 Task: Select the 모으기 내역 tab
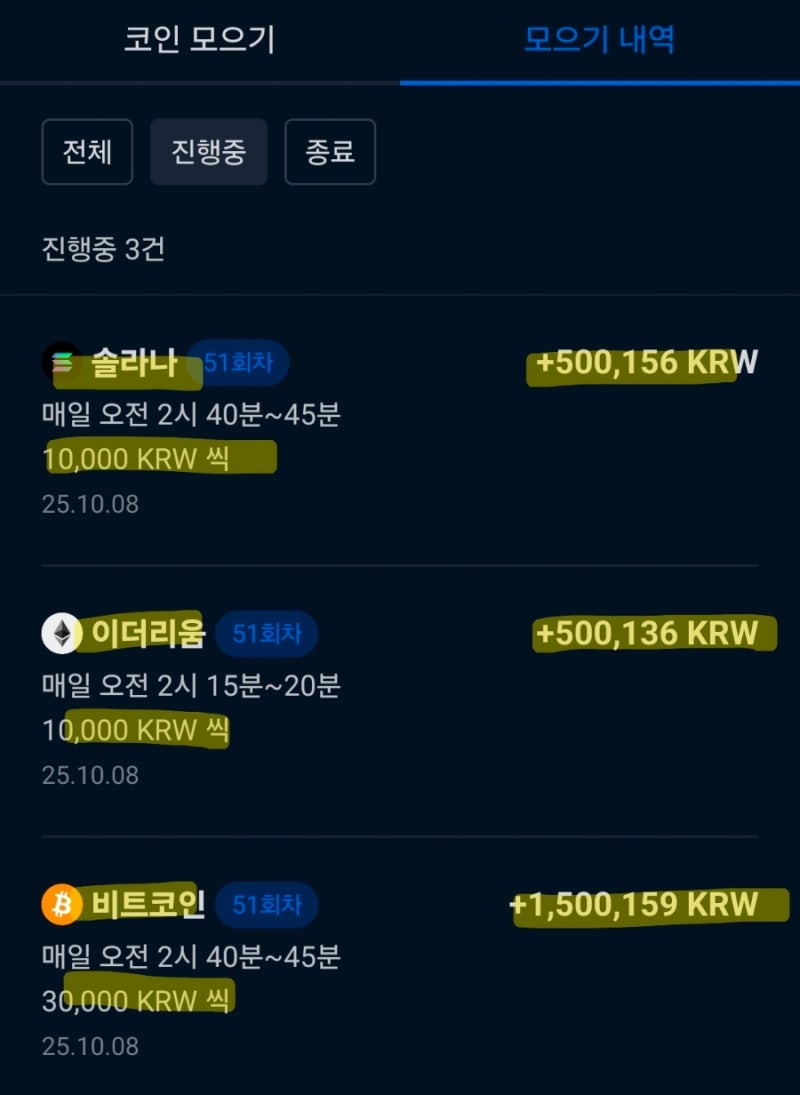(x=598, y=40)
